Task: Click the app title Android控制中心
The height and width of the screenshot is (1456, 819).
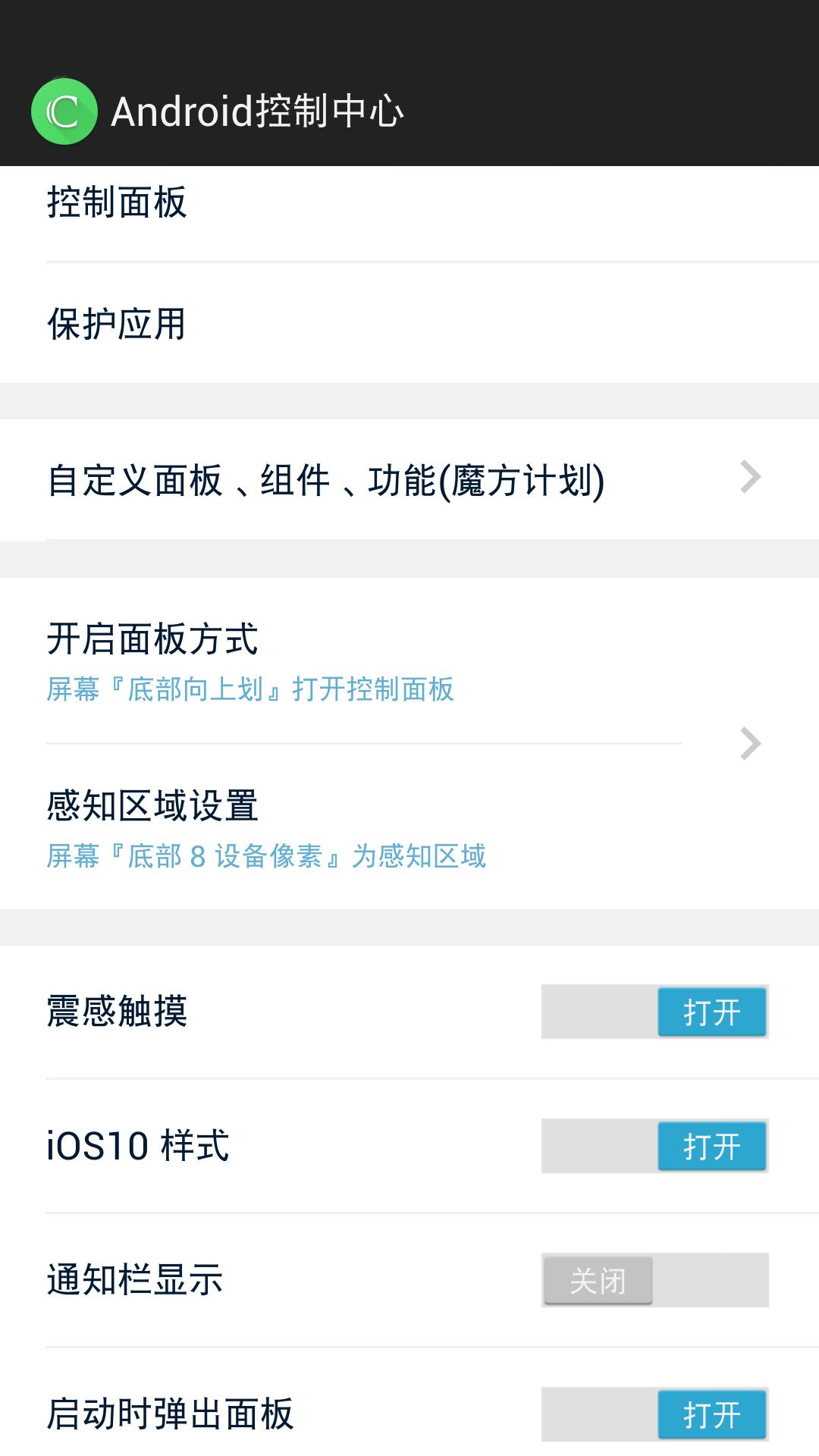Action: [258, 111]
